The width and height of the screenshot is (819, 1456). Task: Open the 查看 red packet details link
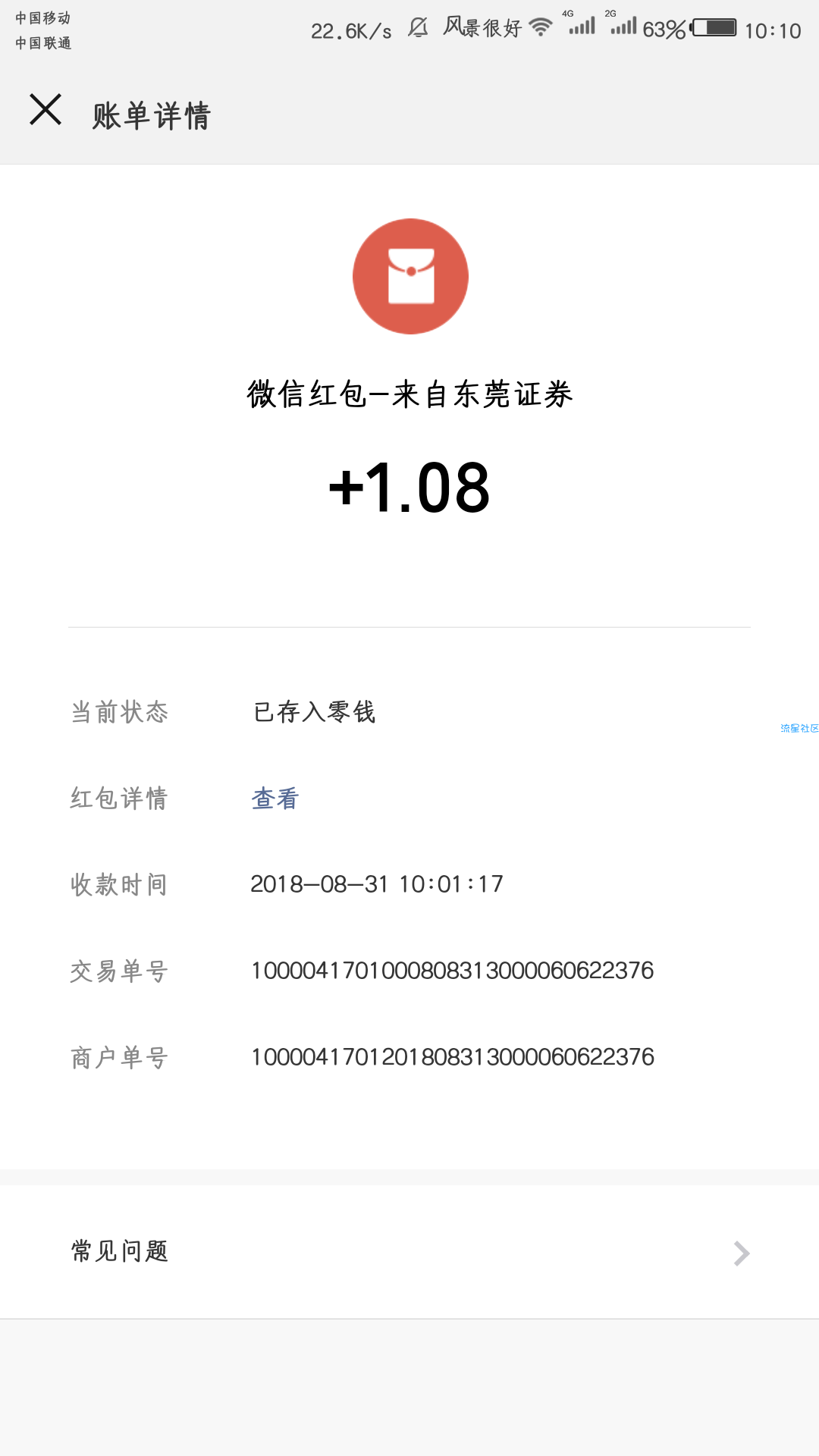(x=275, y=799)
